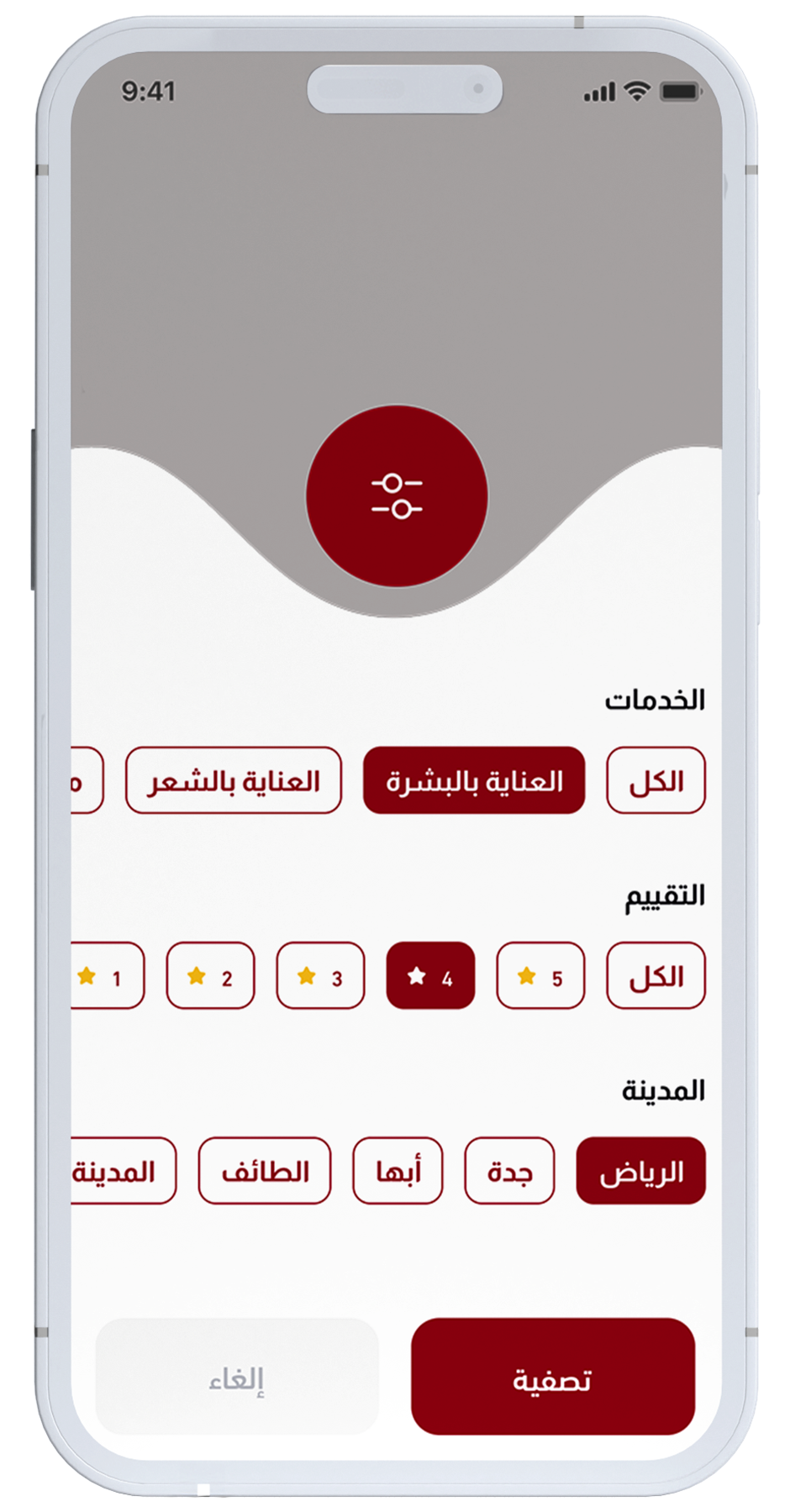
Task: Select the 1-star rating chip
Action: tap(108, 975)
